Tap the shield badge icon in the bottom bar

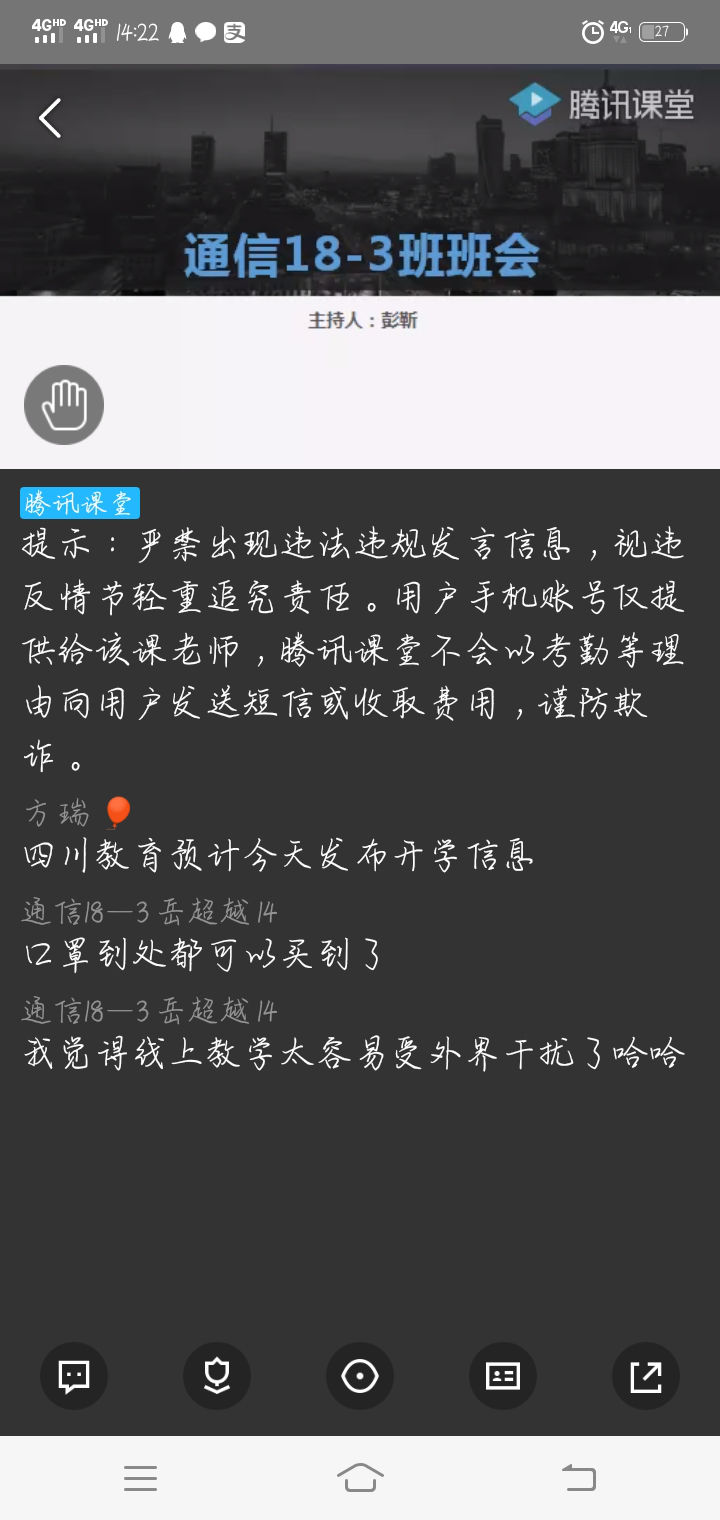pyautogui.click(x=217, y=1376)
